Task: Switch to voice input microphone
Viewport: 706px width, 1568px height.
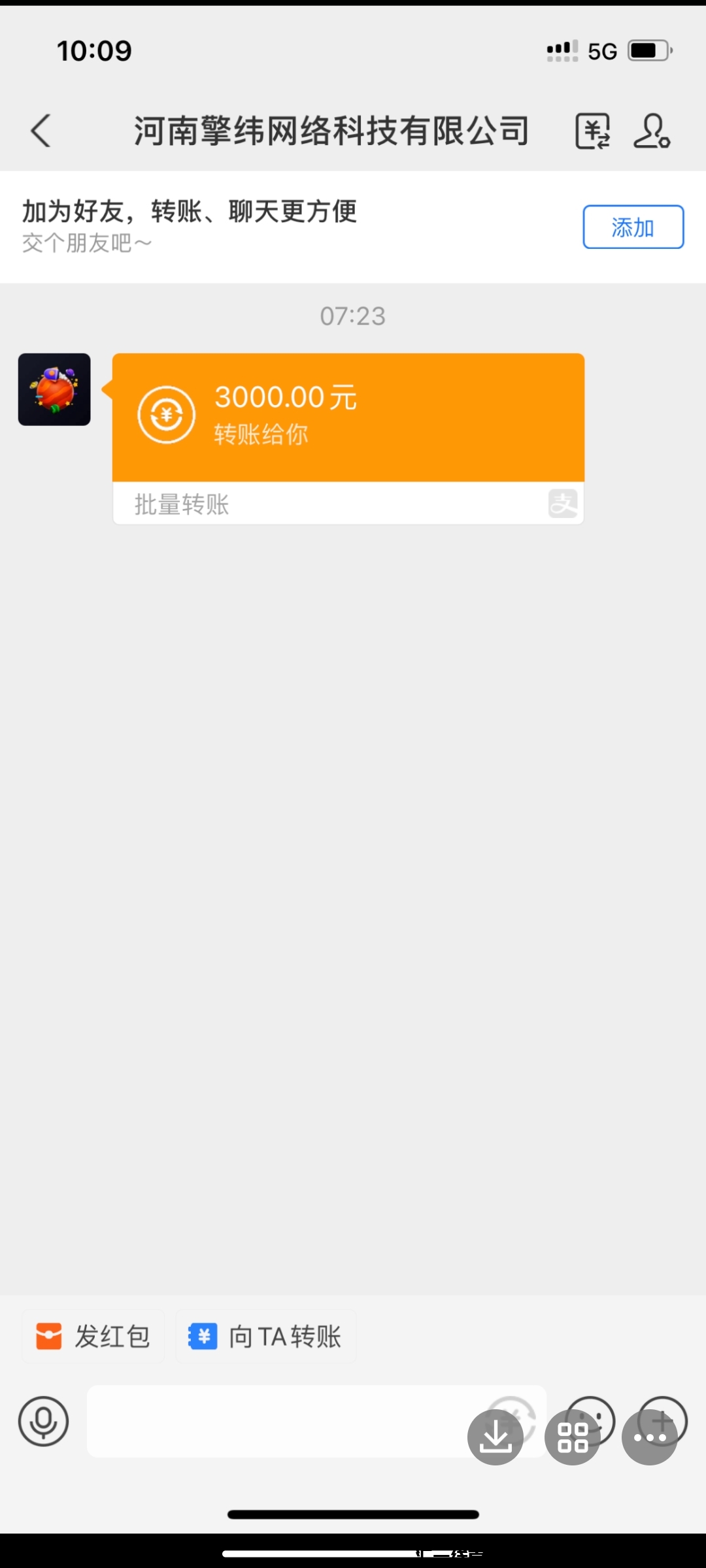Action: 44,1422
